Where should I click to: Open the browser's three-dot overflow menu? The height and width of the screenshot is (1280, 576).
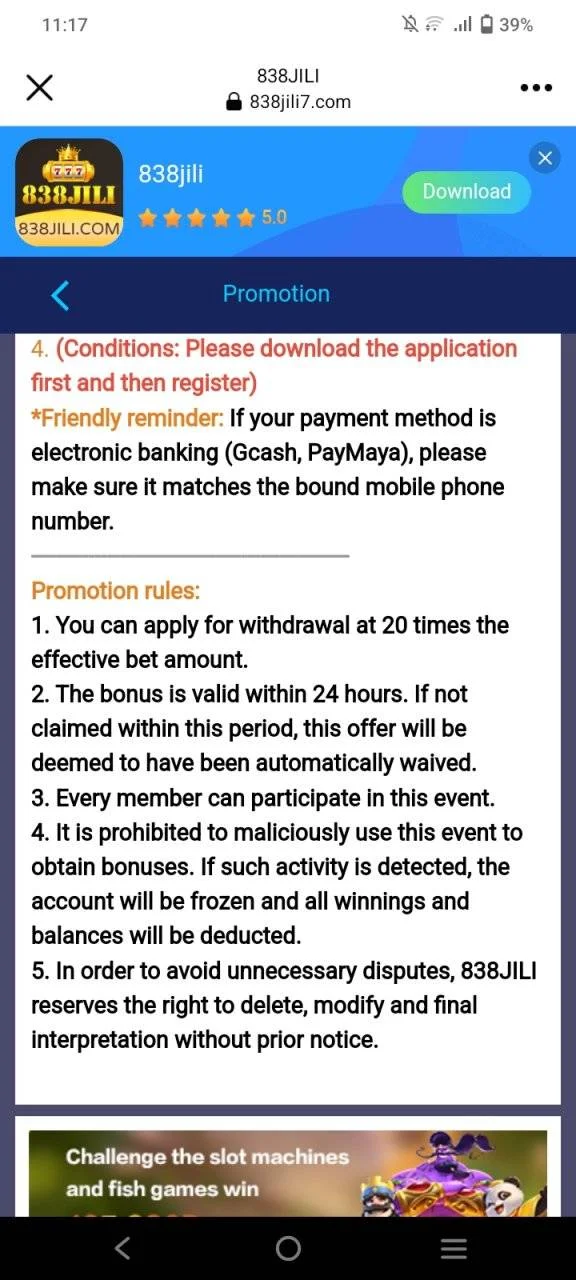(x=536, y=88)
